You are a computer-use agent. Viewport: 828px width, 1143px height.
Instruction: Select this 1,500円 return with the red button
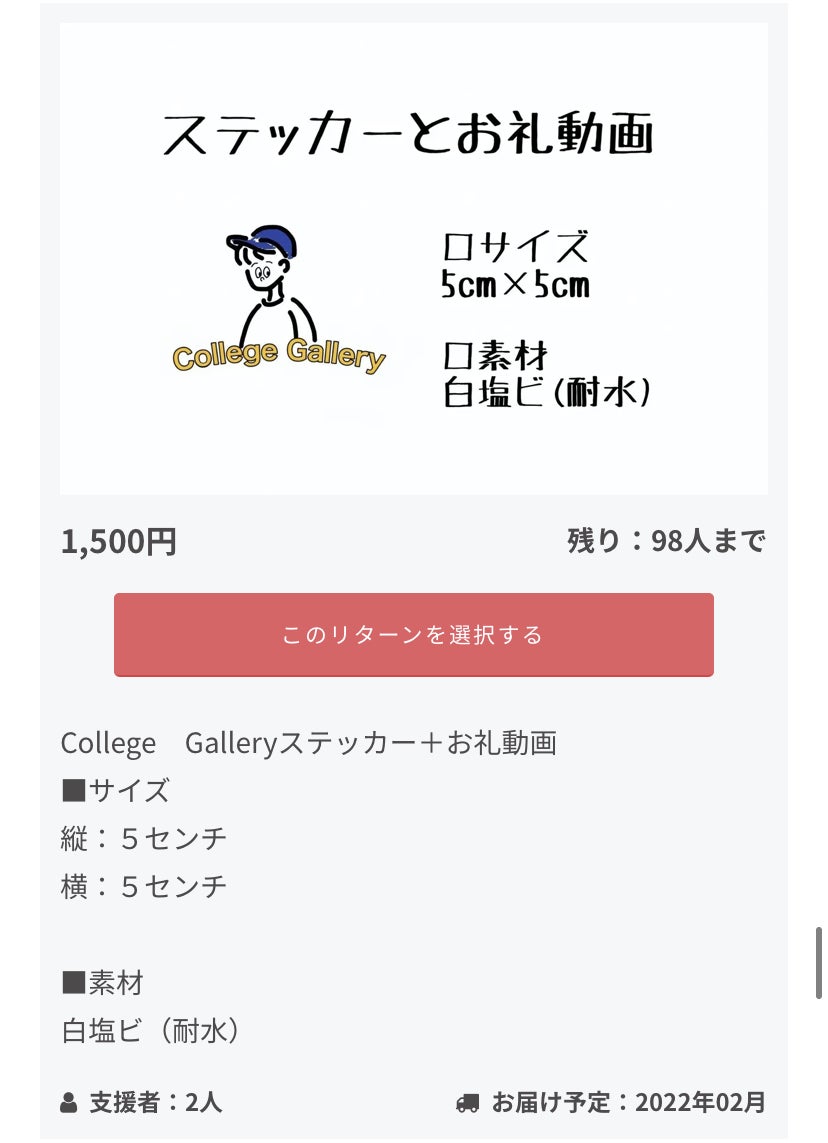(413, 635)
